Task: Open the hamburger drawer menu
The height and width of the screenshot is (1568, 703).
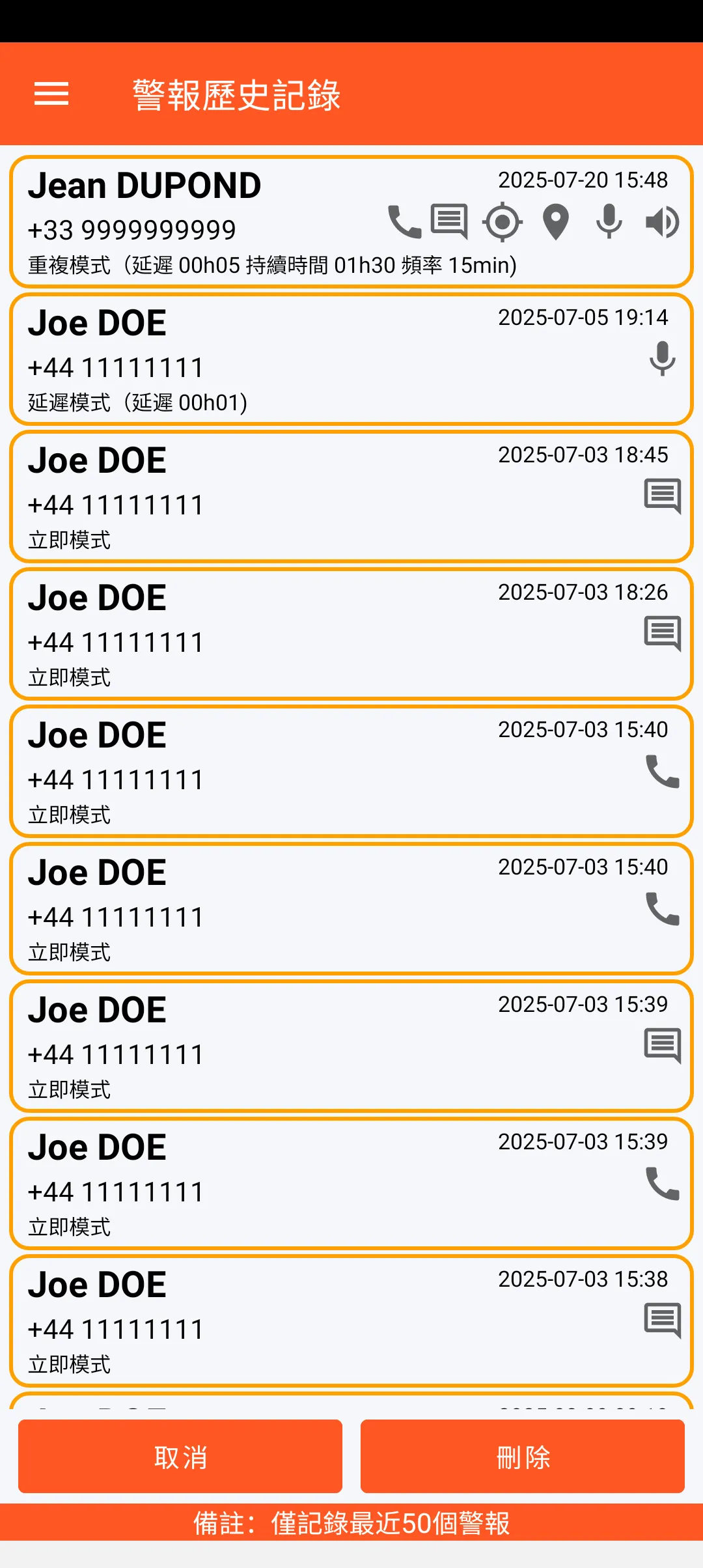Action: click(51, 94)
